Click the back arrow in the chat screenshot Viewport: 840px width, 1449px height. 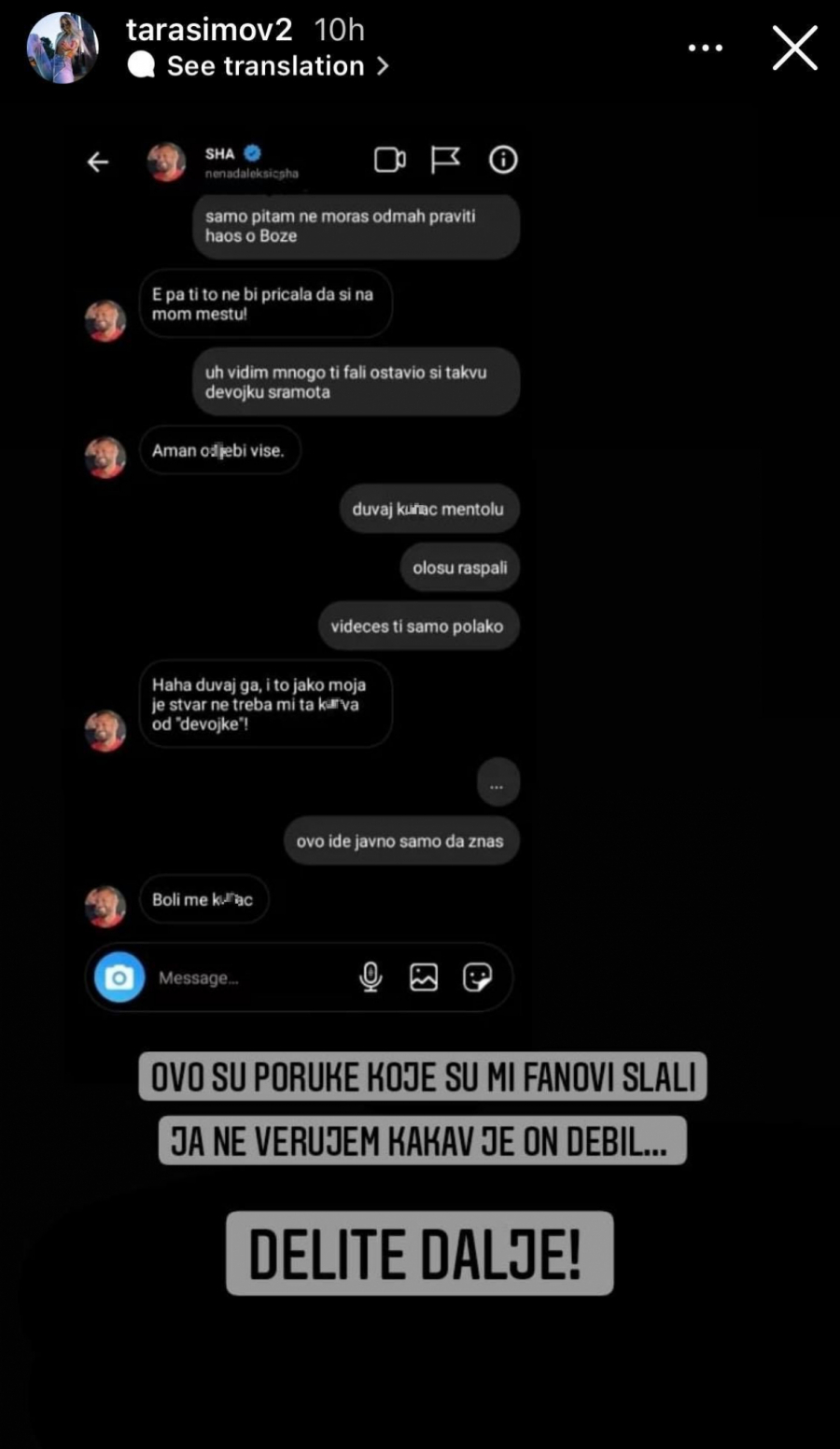click(97, 162)
